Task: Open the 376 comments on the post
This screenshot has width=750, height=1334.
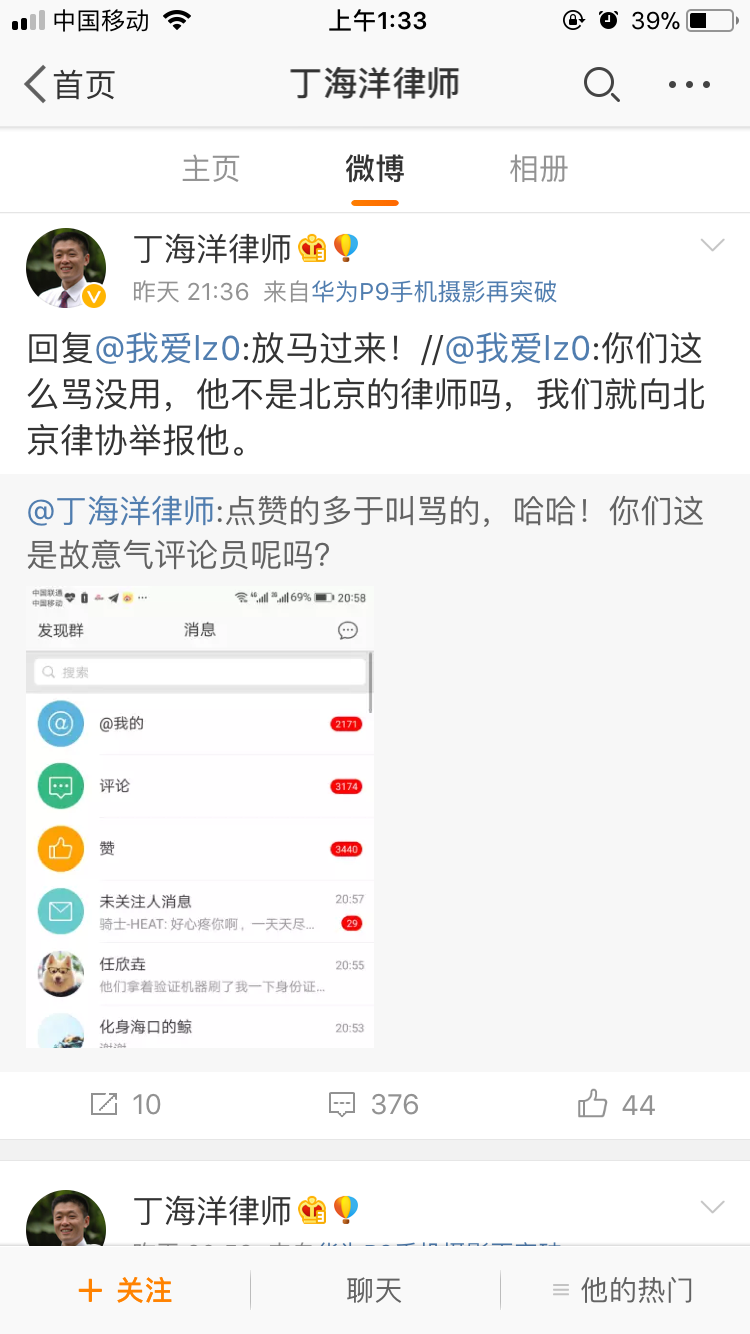Action: [374, 1104]
